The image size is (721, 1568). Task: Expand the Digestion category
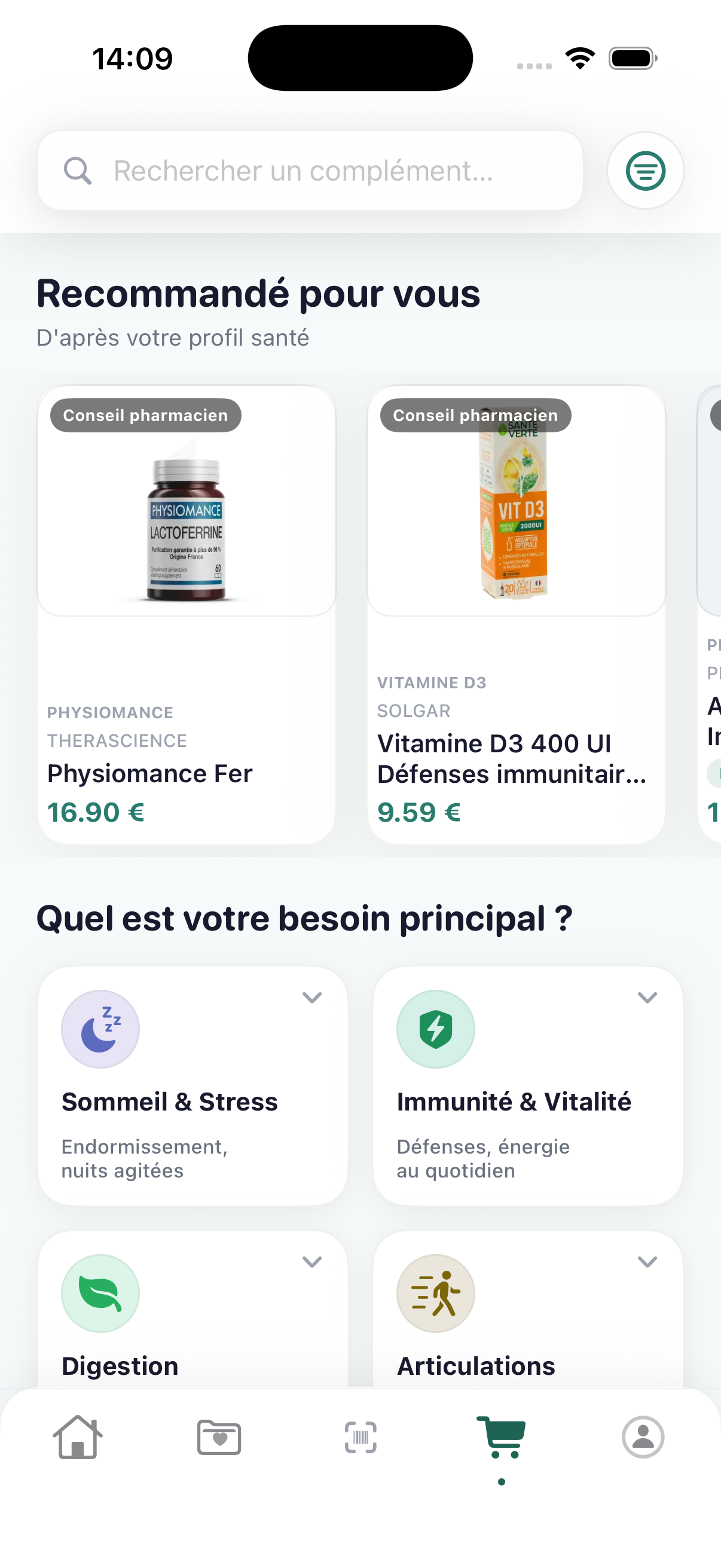(x=312, y=1261)
